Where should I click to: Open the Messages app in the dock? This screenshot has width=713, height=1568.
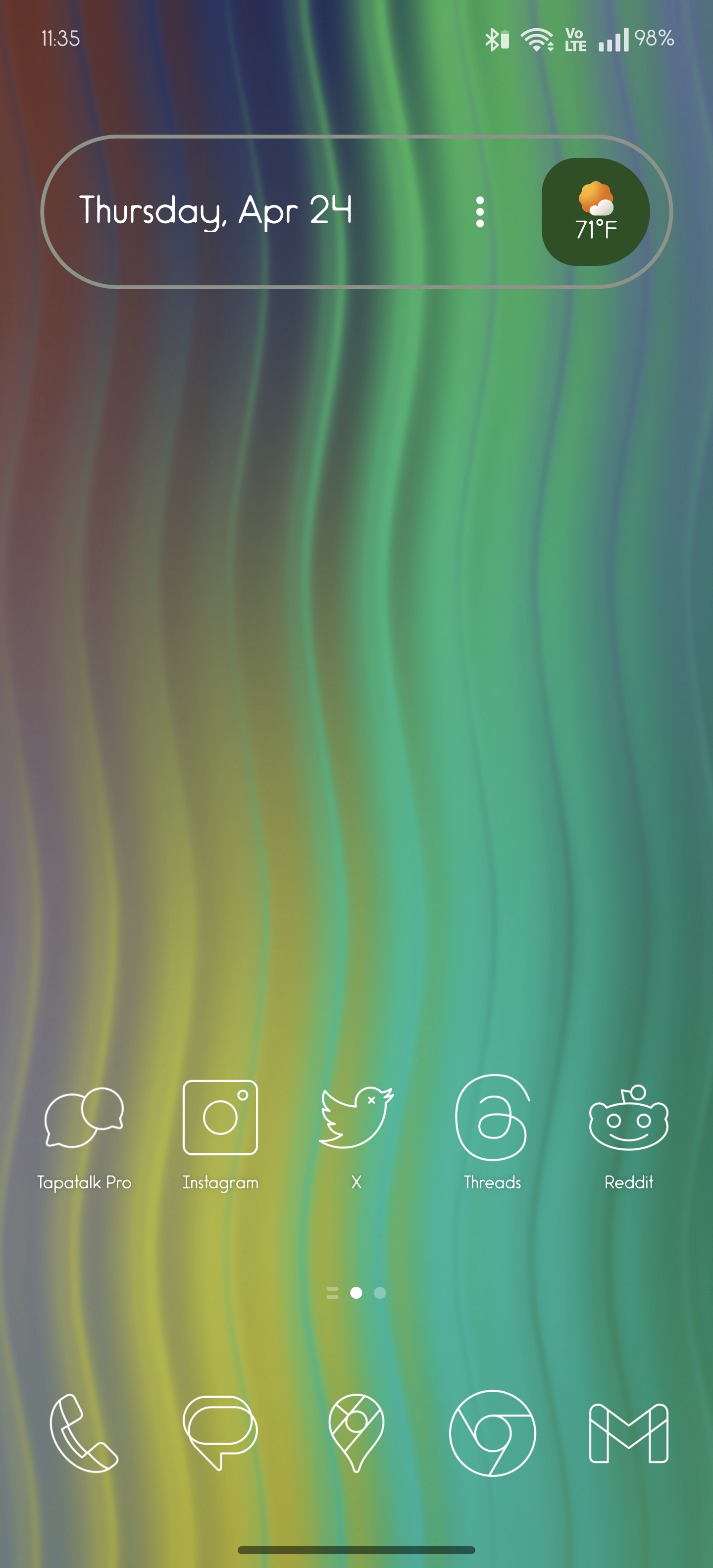tap(220, 1433)
